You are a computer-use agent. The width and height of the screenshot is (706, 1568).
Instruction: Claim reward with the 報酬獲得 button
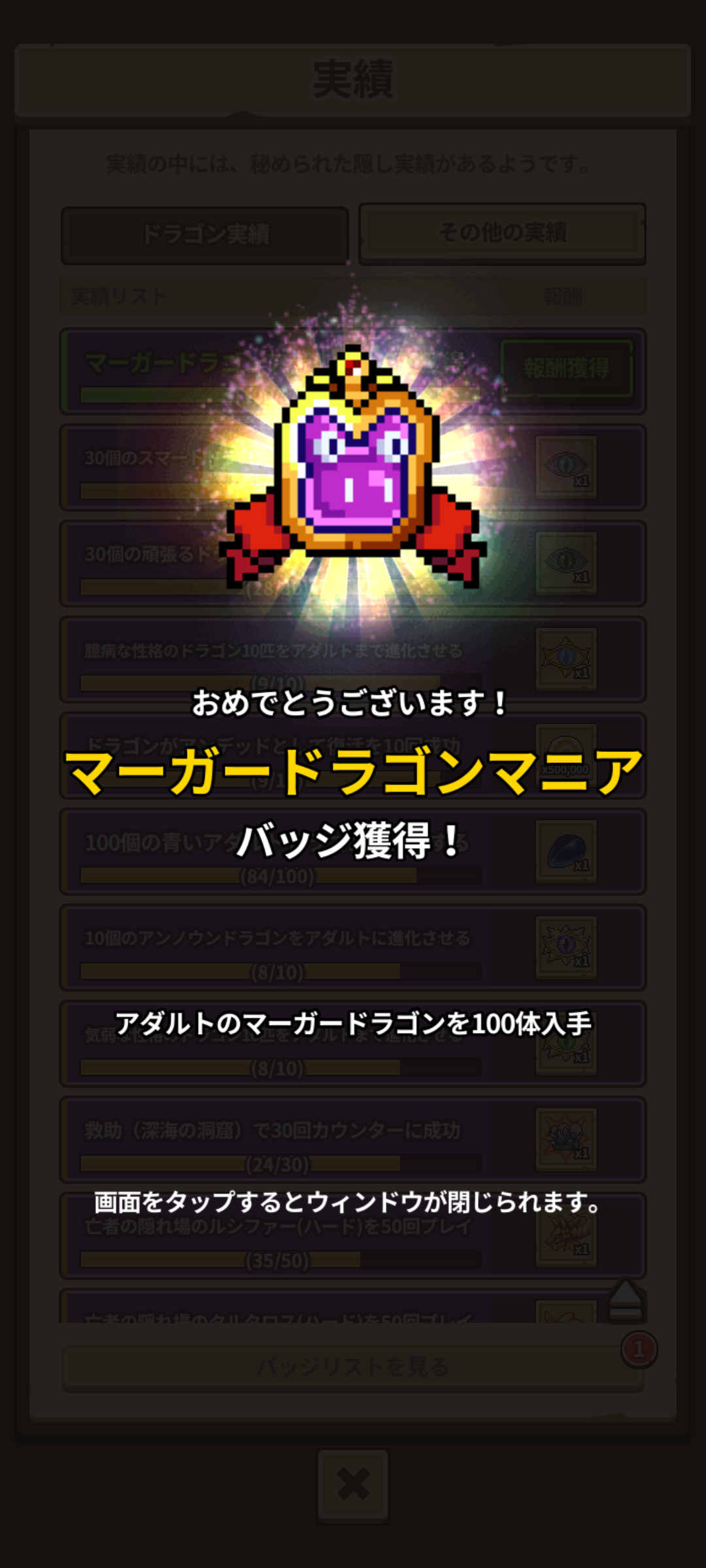click(567, 368)
